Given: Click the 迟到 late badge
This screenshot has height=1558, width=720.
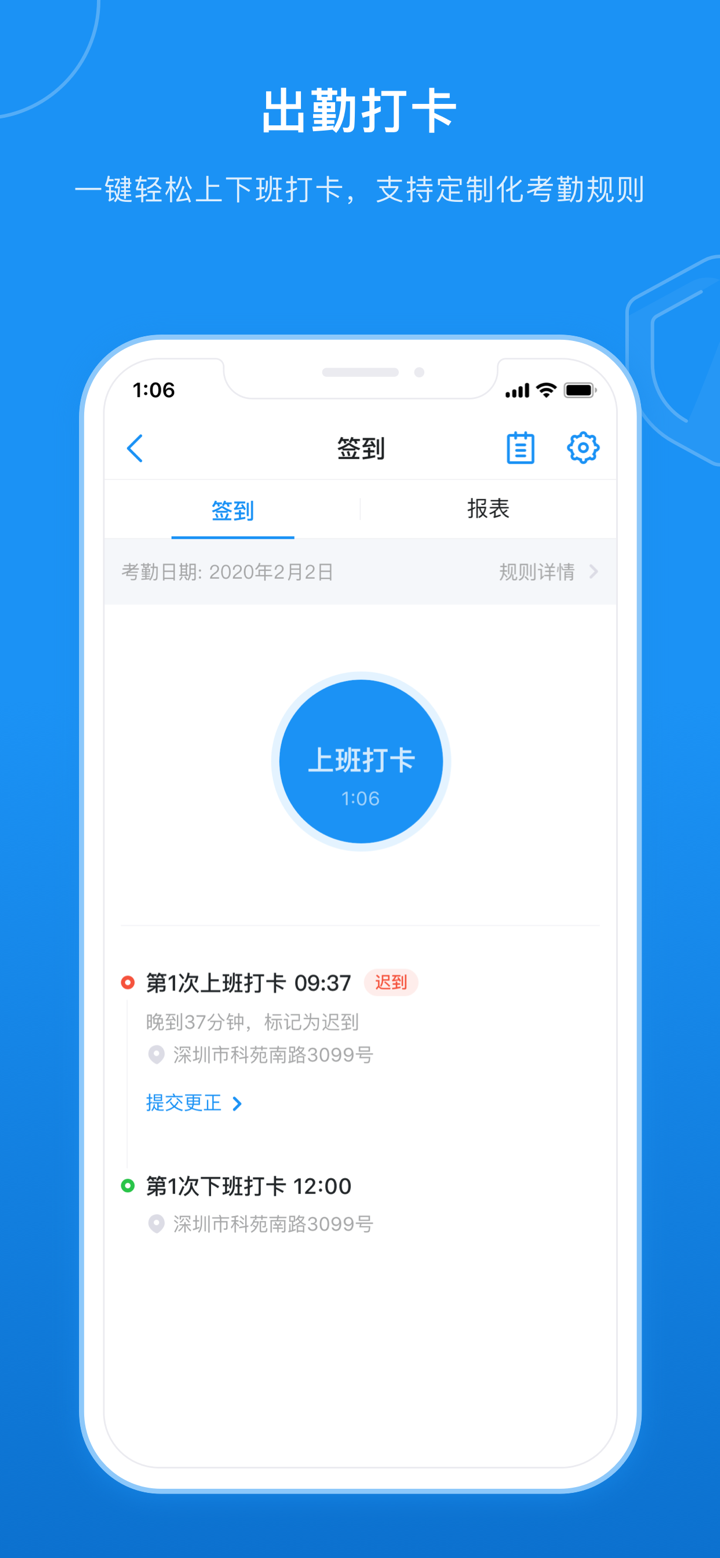Looking at the screenshot, I should pyautogui.click(x=390, y=982).
